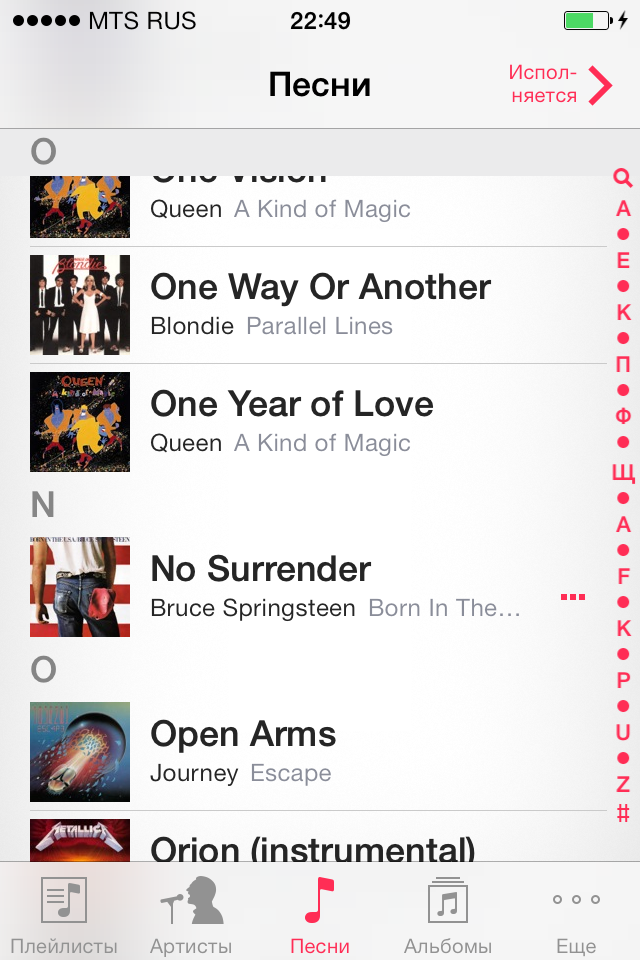640x960 pixels.
Task: Jump to letter П in the index
Action: pyautogui.click(x=623, y=364)
